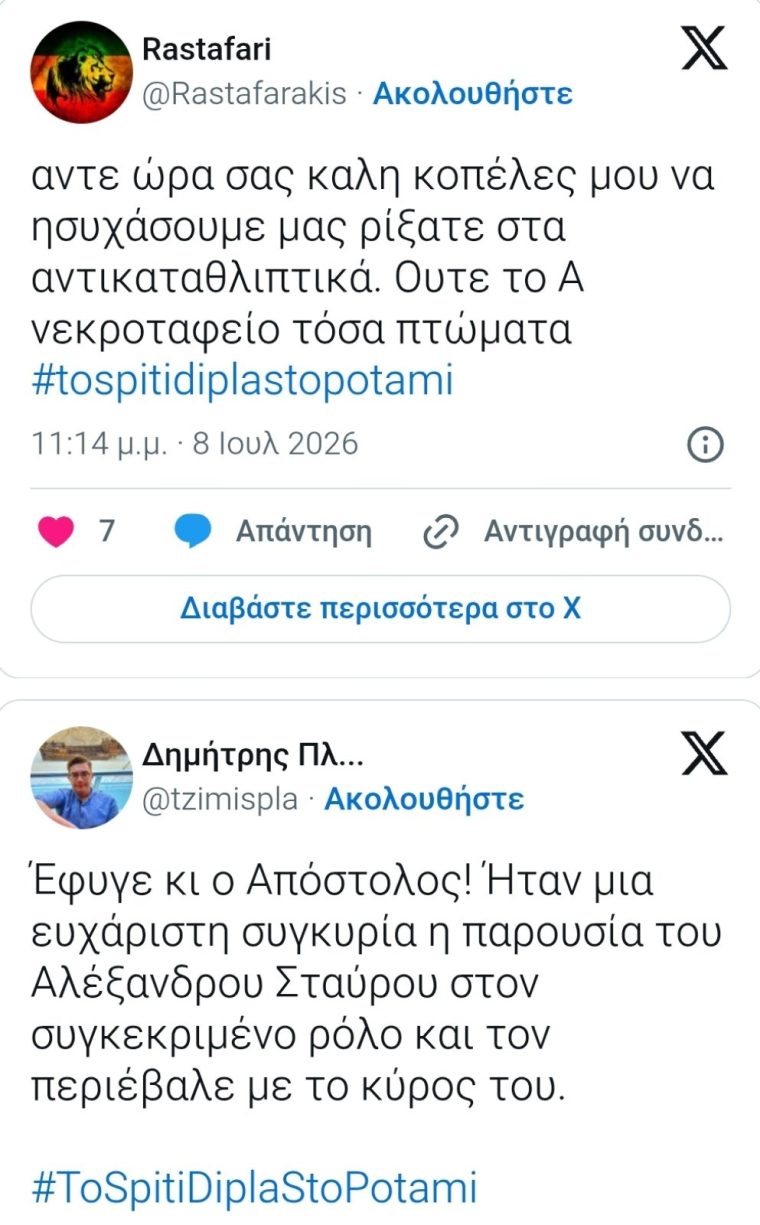
Task: Open hashtag #ToSpitiDiplaStoPotami in Δημήτρης's tweet
Action: pos(255,1187)
